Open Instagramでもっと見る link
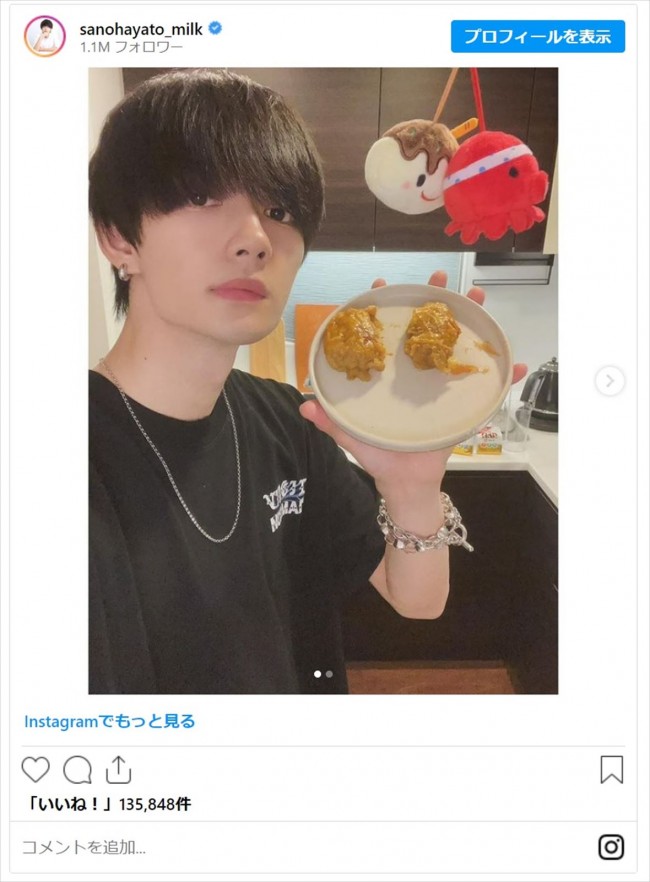Screen dimensions: 650x882 pyautogui.click(x=109, y=721)
